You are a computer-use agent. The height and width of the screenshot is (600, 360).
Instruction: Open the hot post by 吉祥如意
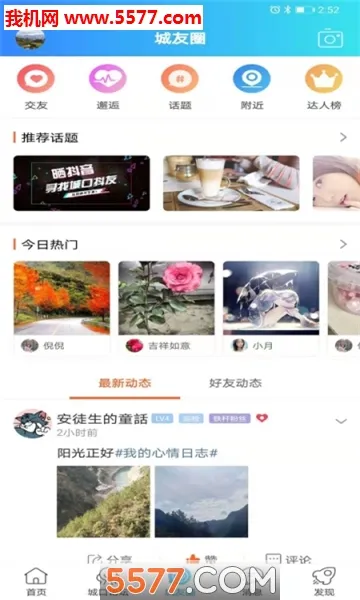[166, 308]
